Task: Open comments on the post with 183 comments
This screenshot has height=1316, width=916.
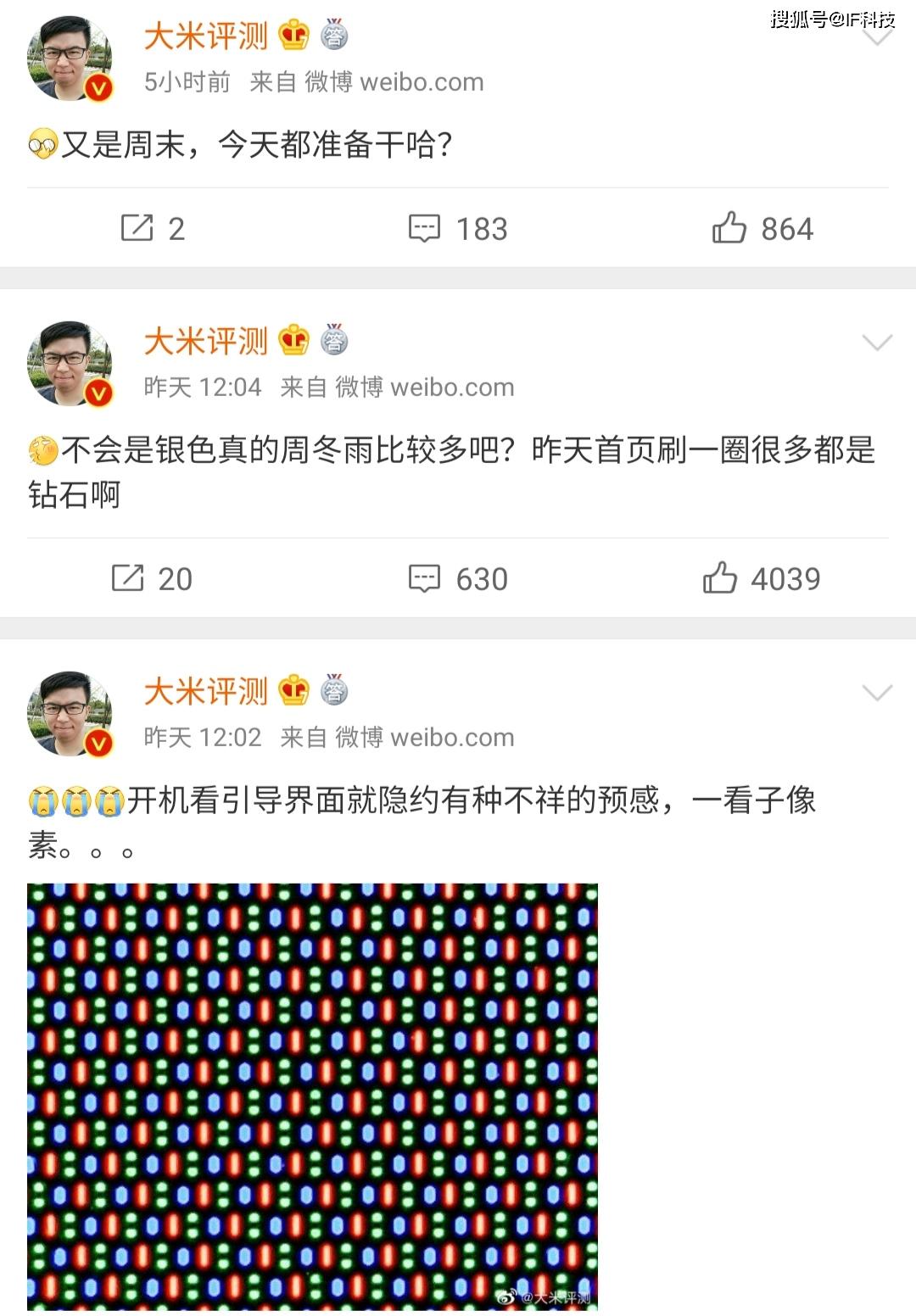Action: pyautogui.click(x=457, y=228)
